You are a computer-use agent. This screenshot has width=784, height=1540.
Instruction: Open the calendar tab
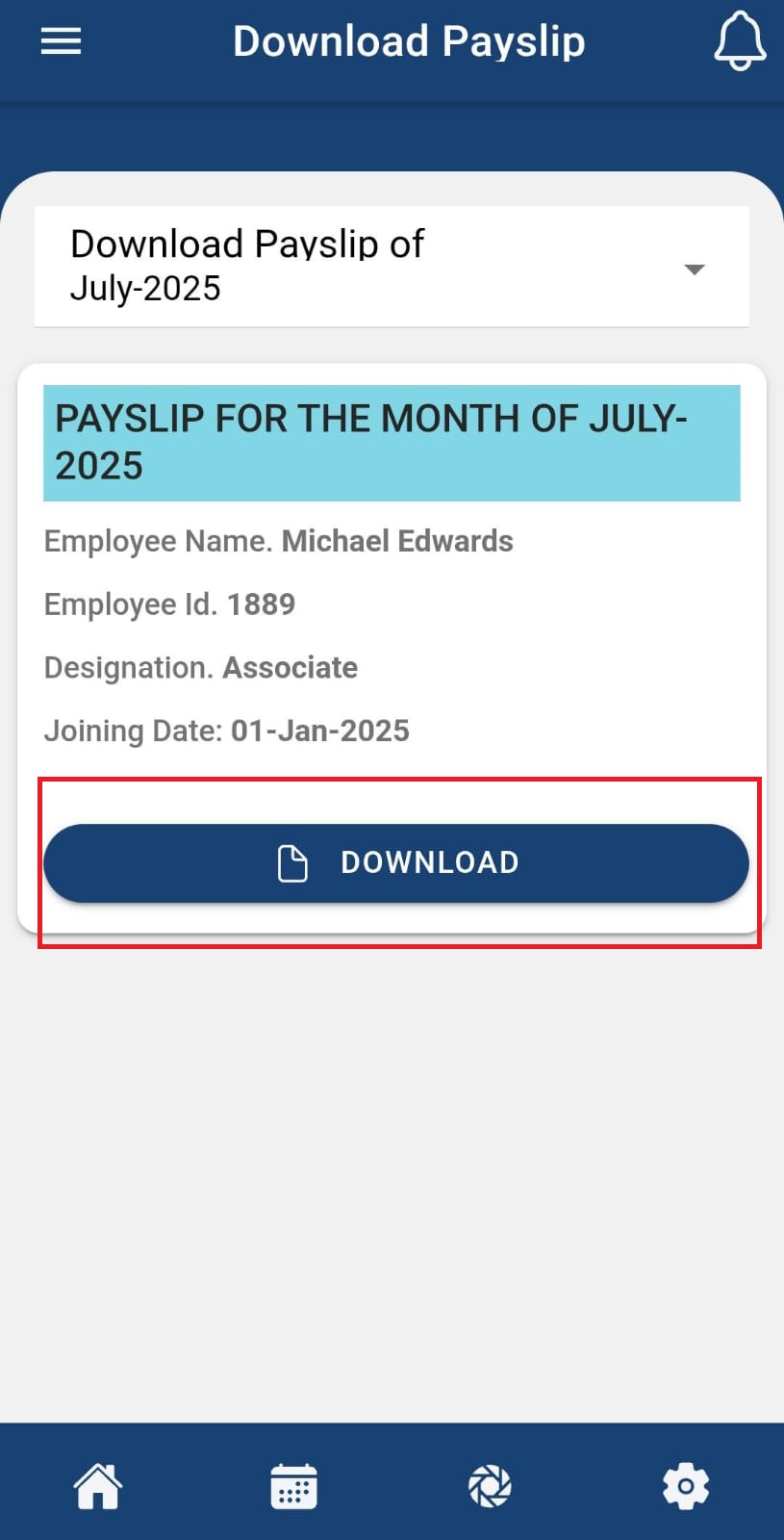pyautogui.click(x=294, y=1486)
